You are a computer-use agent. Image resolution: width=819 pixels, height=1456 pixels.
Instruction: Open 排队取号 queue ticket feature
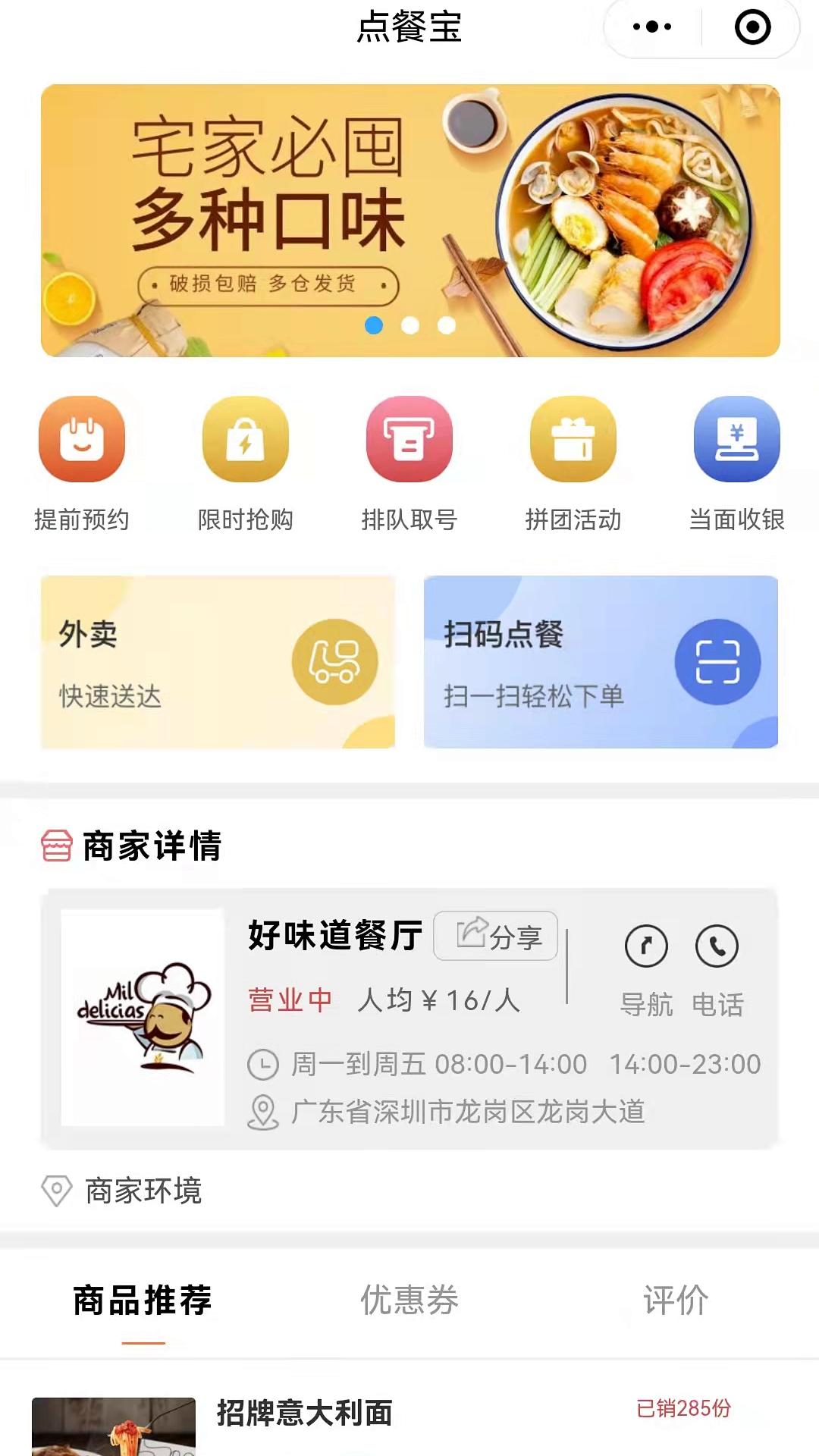(409, 440)
